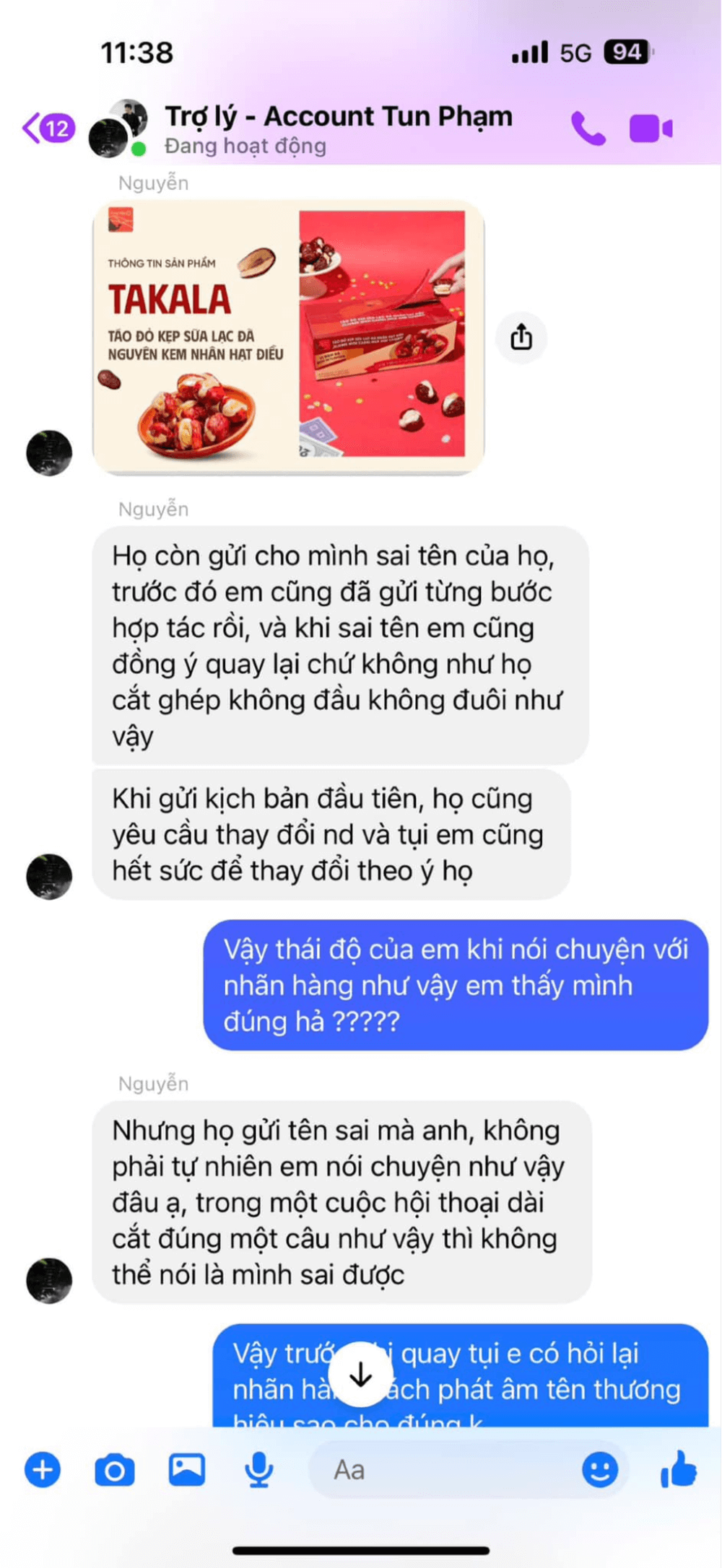Record a voice message with the microphone
722x1568 pixels.
click(x=258, y=1470)
